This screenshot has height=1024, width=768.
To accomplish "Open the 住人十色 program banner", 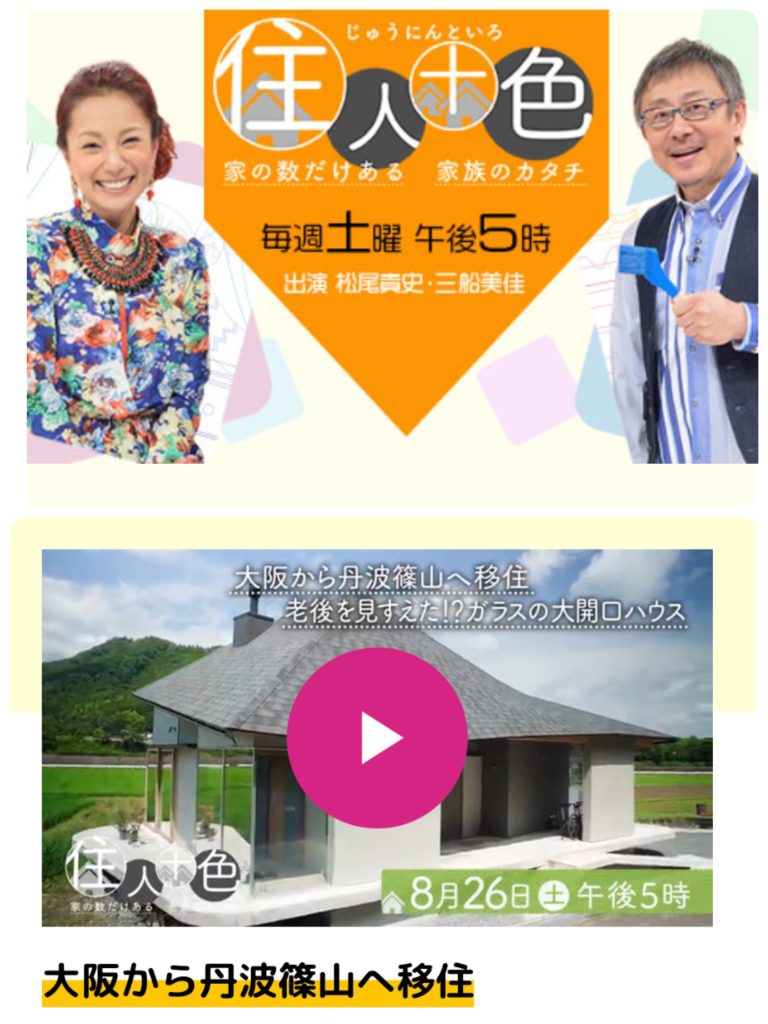I will click(391, 237).
